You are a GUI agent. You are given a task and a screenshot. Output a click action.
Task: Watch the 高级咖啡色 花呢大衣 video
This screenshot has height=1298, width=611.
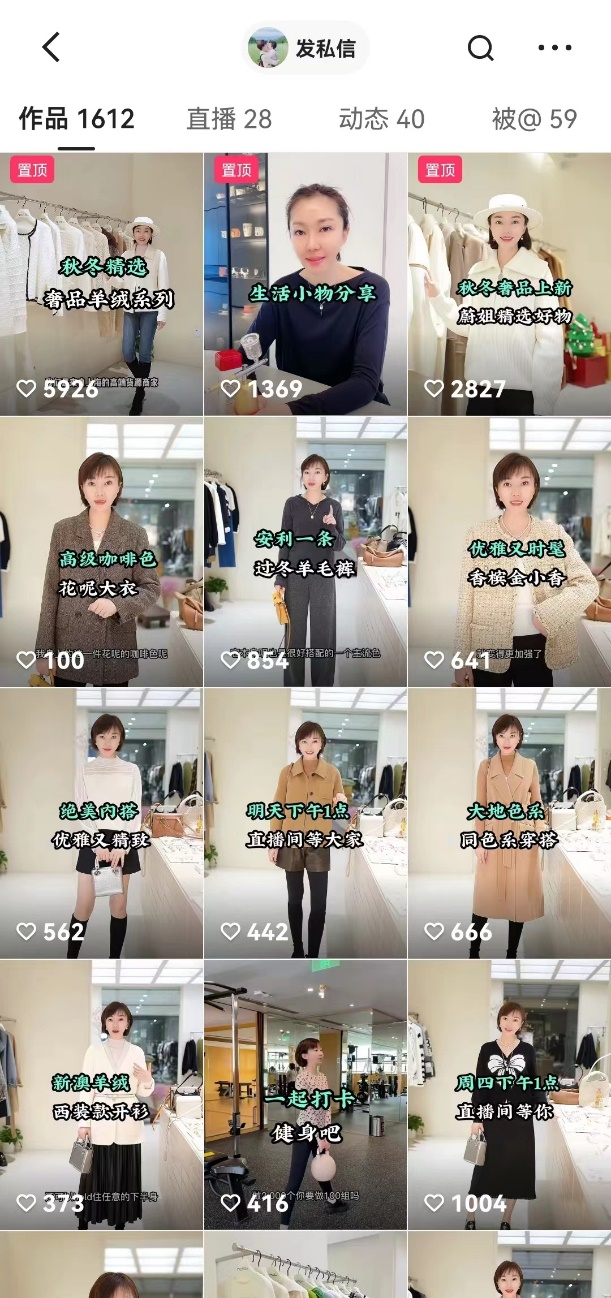[x=101, y=552]
